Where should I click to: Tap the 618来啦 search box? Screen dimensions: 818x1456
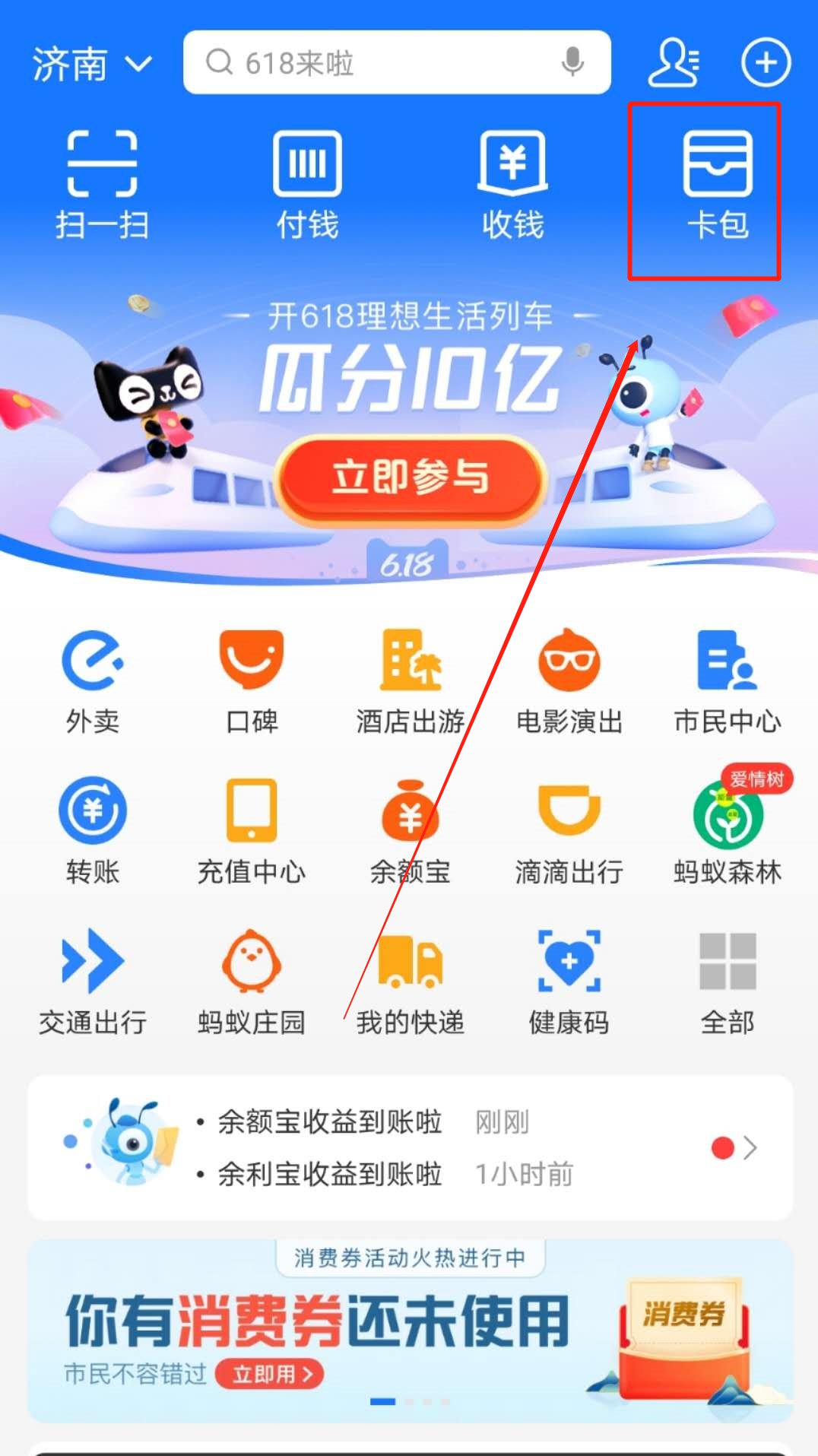coord(380,62)
